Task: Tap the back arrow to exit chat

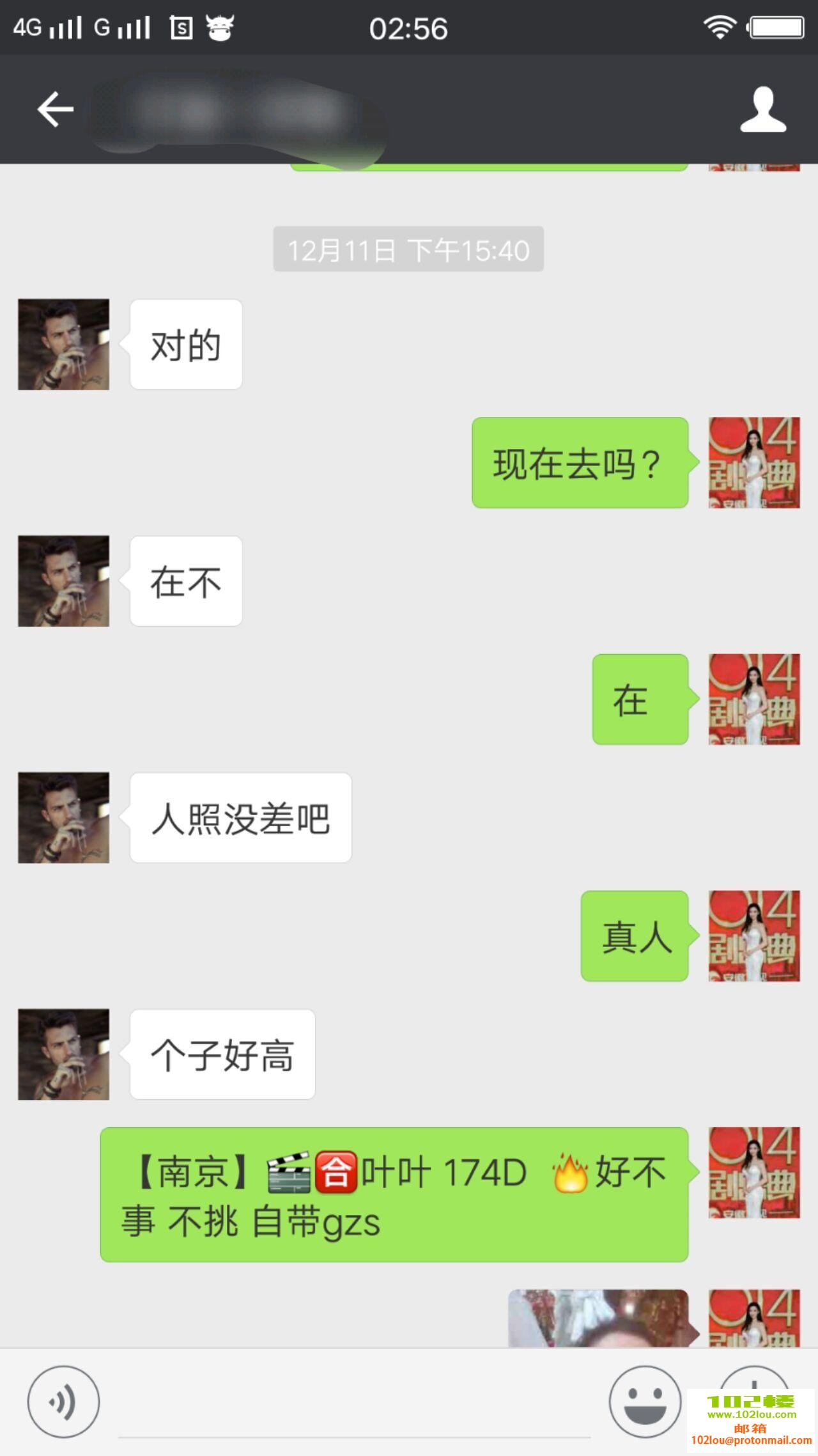Action: 54,109
